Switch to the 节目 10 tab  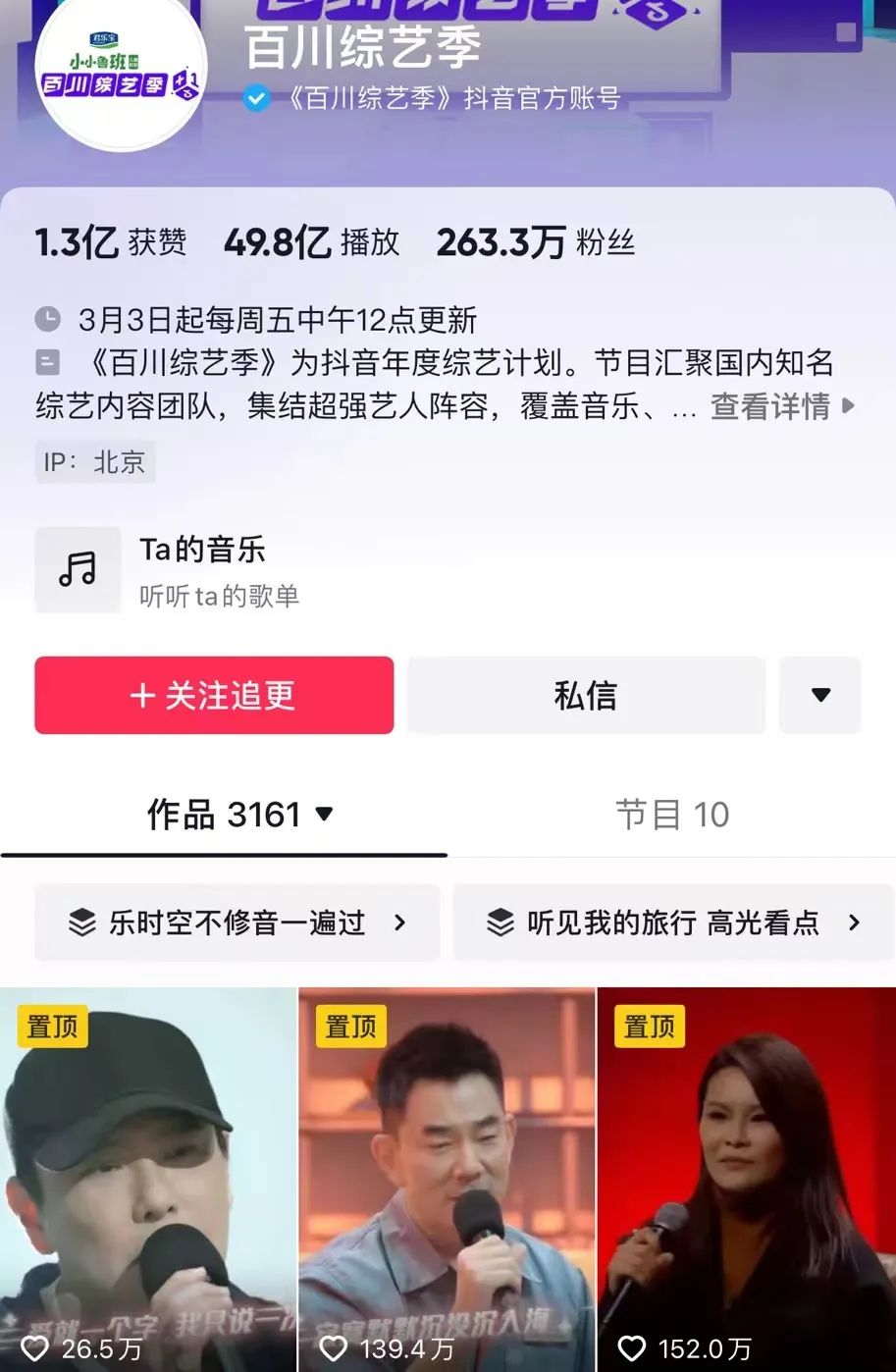[671, 815]
